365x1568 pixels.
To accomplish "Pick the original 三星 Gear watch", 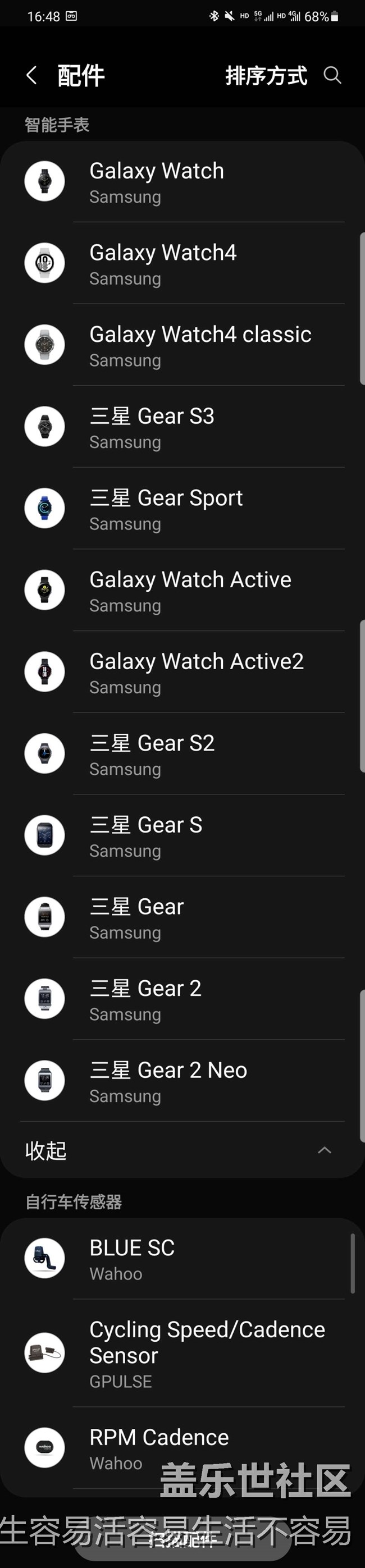I will coord(183,917).
